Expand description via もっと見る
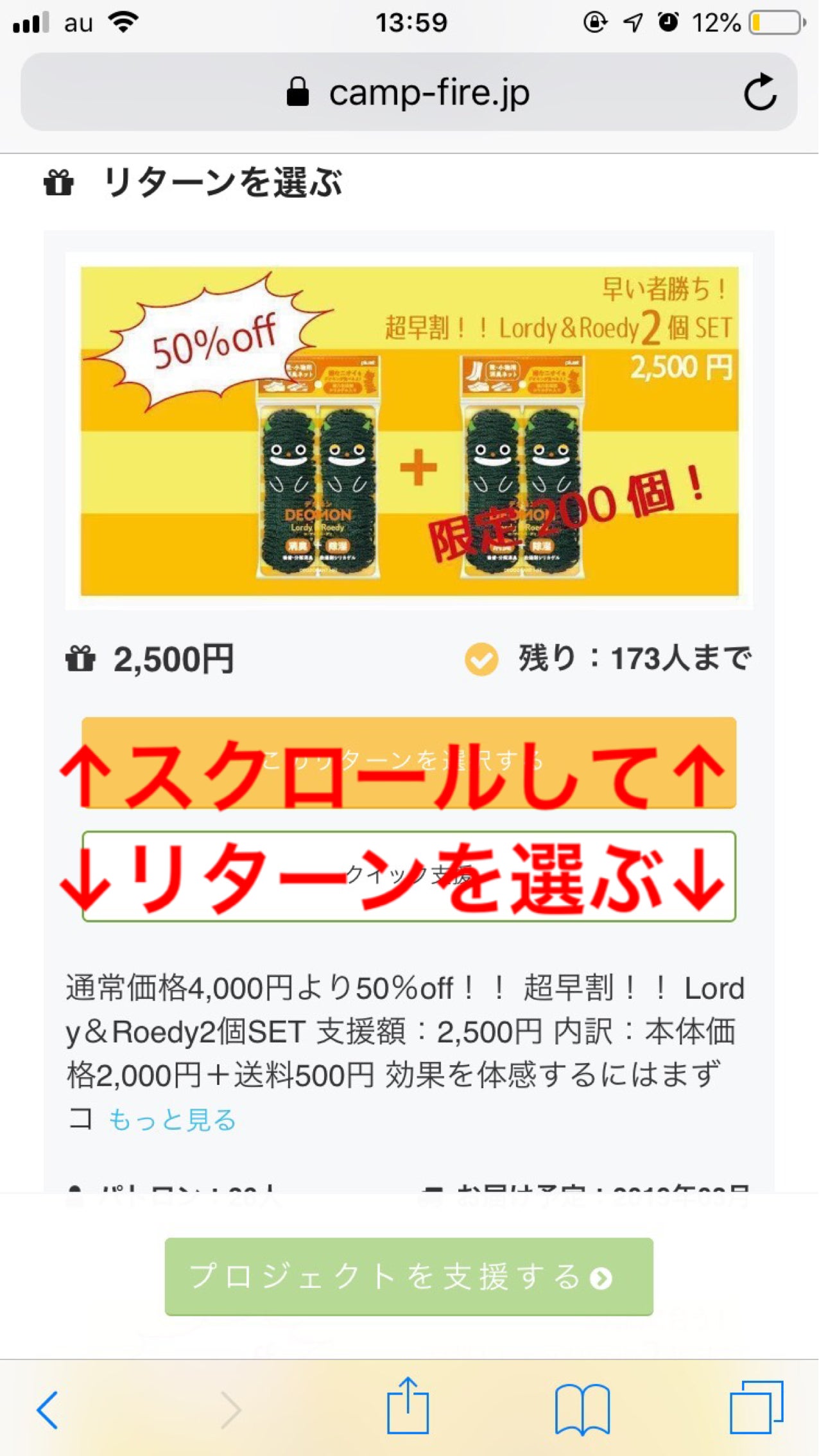This screenshot has height=1456, width=819. coord(172,1120)
